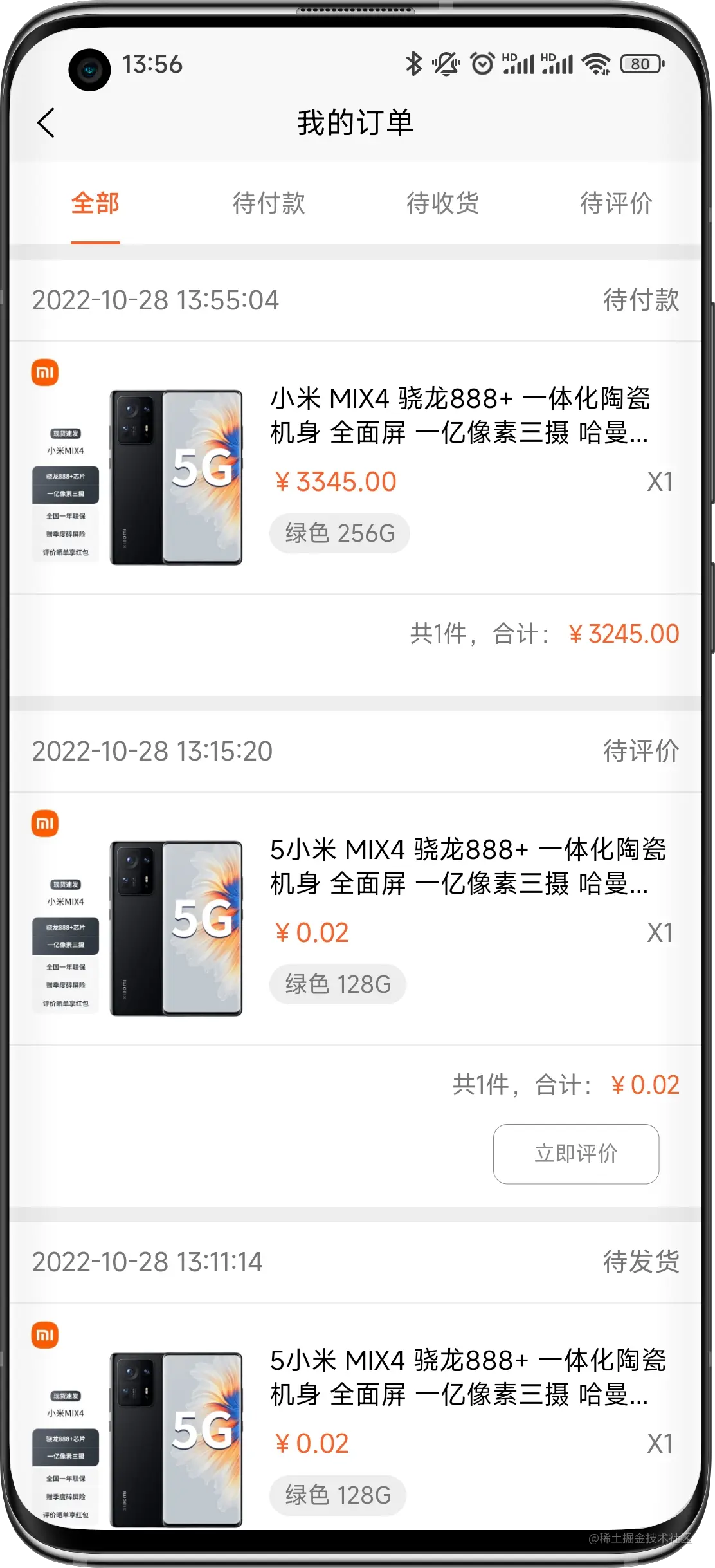Show orders under the 待评价 tab
Image resolution: width=715 pixels, height=1568 pixels.
coord(616,203)
